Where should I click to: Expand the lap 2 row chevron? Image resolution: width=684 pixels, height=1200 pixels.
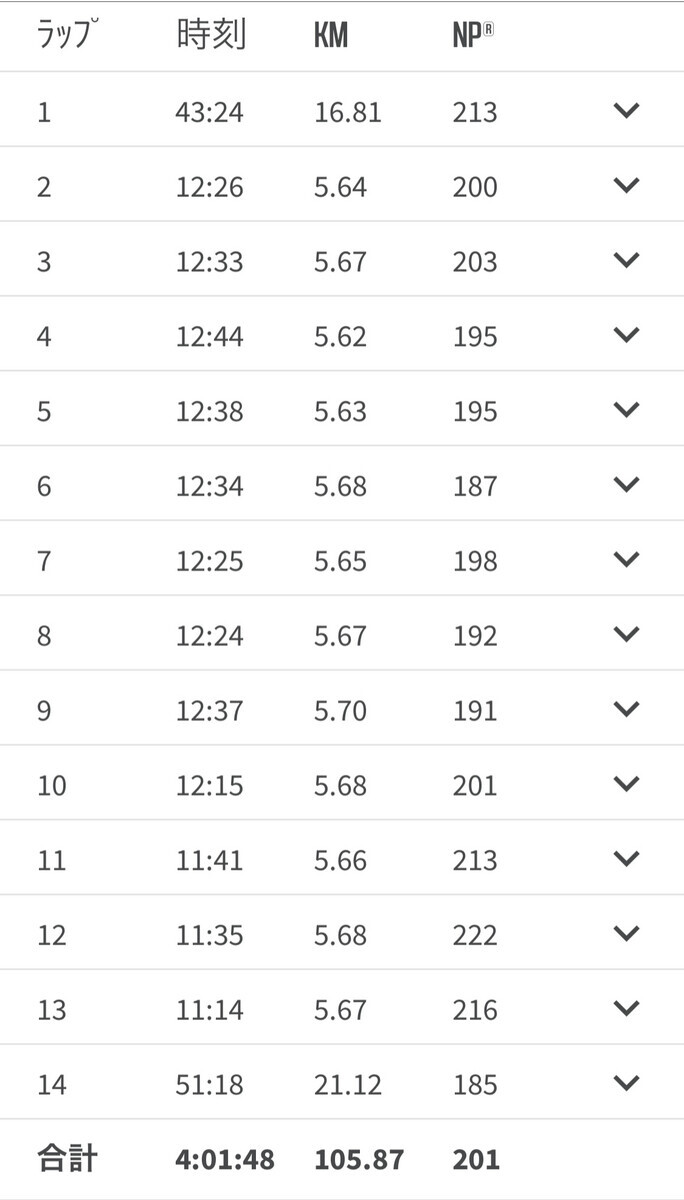(626, 185)
